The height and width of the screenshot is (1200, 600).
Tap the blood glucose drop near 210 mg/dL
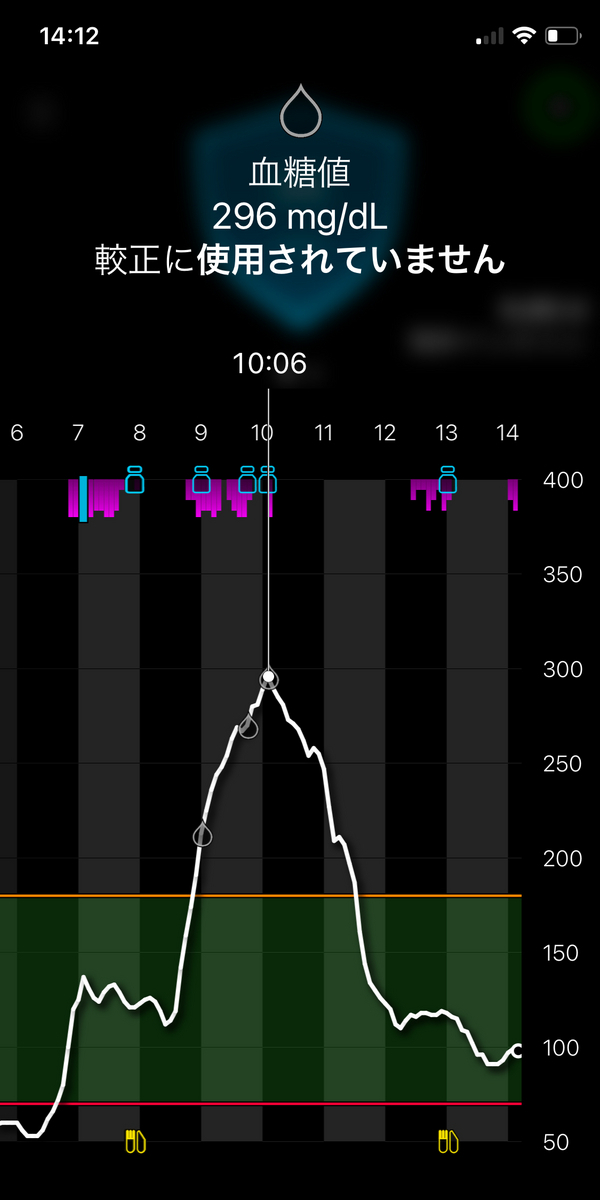pos(203,833)
